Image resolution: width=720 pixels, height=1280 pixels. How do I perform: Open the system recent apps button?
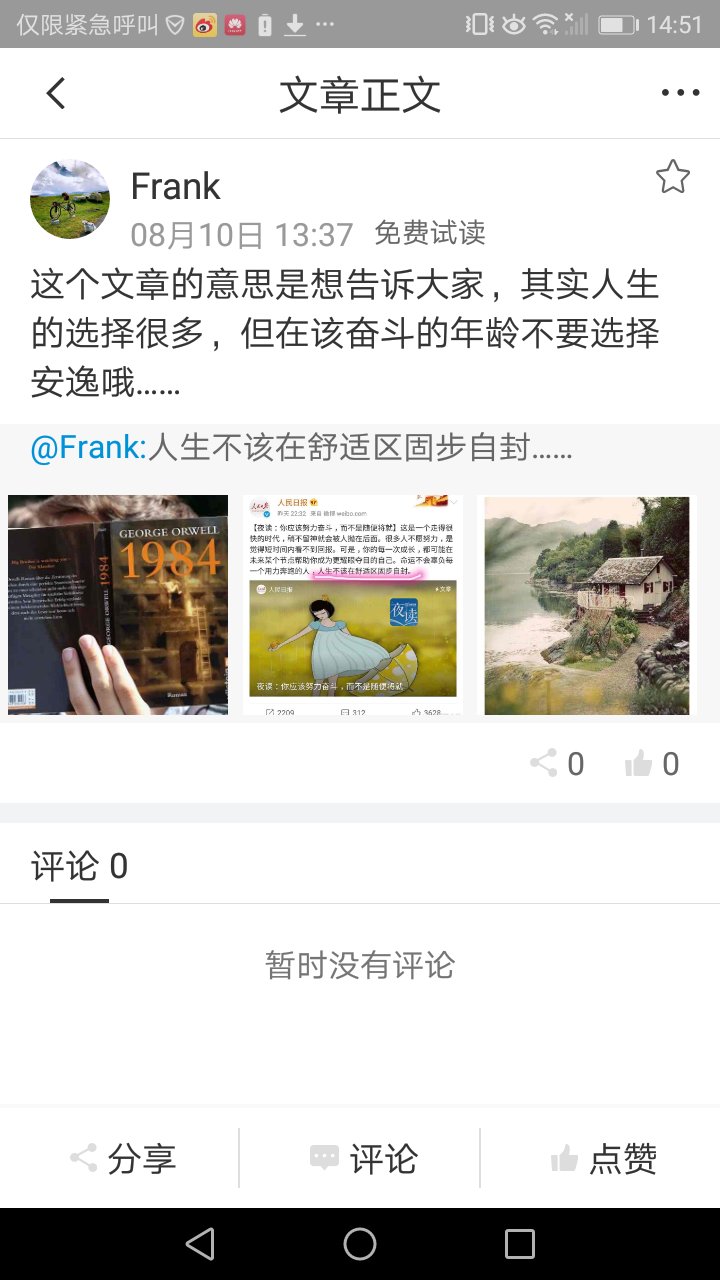pos(520,1244)
